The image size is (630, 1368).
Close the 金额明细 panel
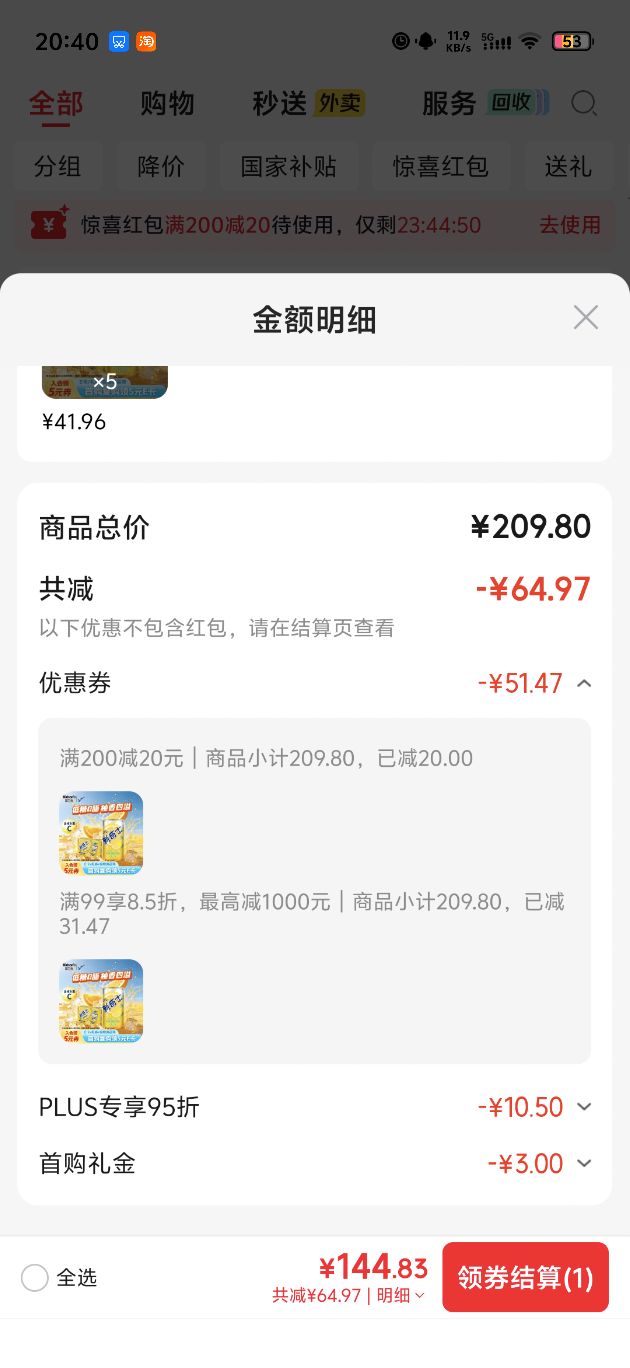(586, 318)
